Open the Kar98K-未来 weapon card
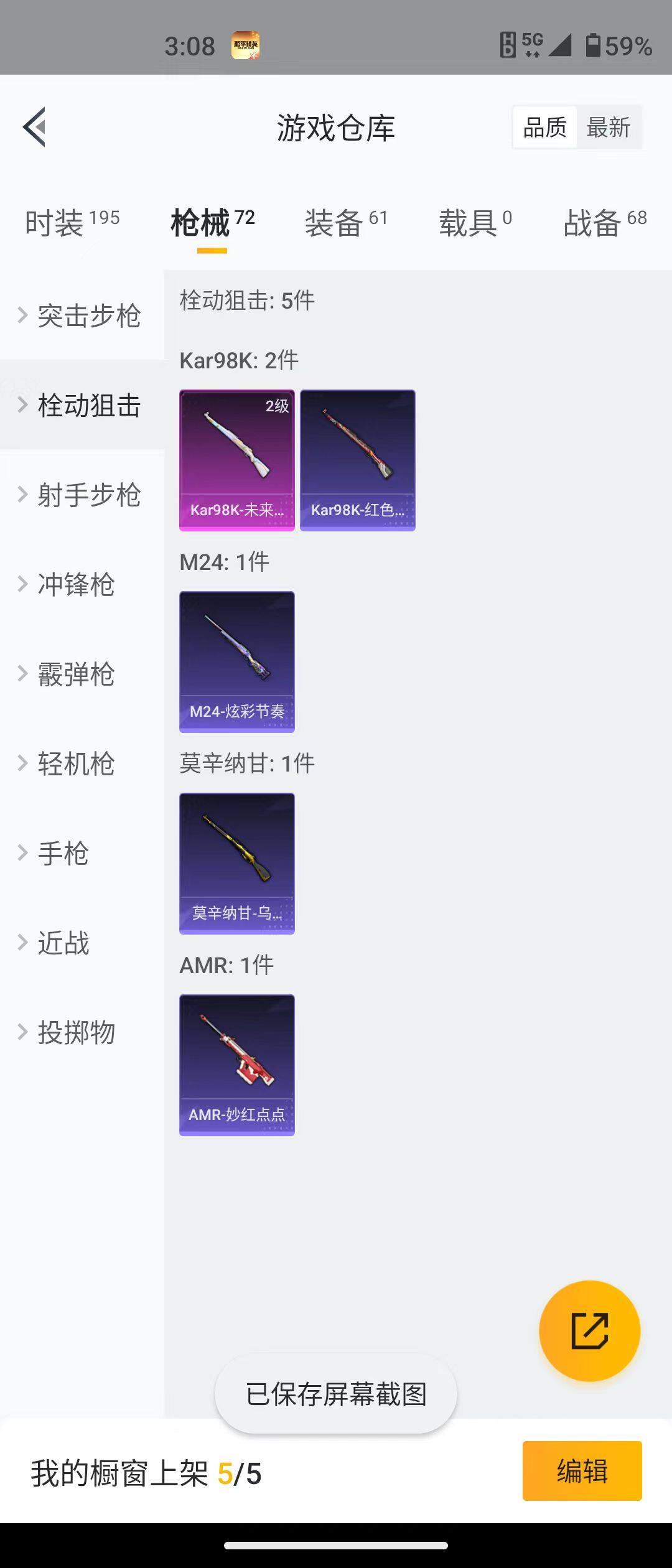Viewport: 672px width, 1568px height. click(x=237, y=459)
